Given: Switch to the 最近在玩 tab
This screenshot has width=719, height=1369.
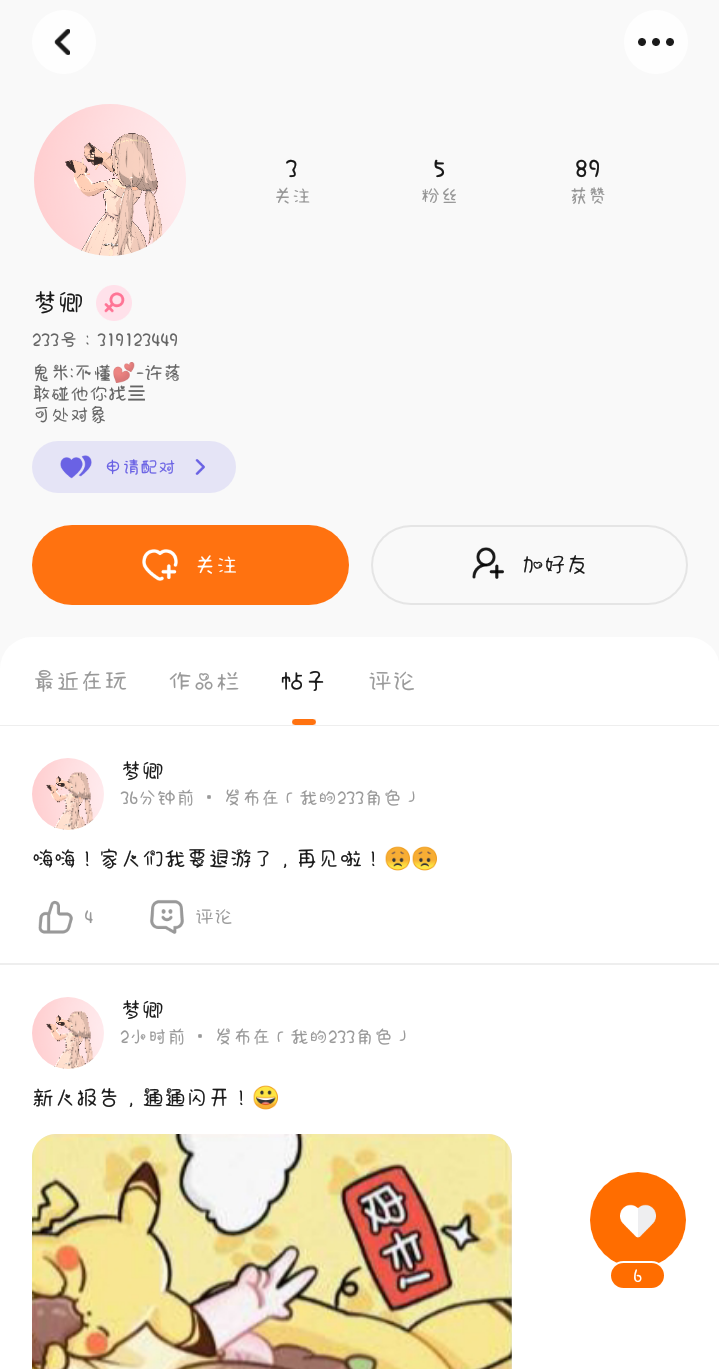Looking at the screenshot, I should 81,682.
